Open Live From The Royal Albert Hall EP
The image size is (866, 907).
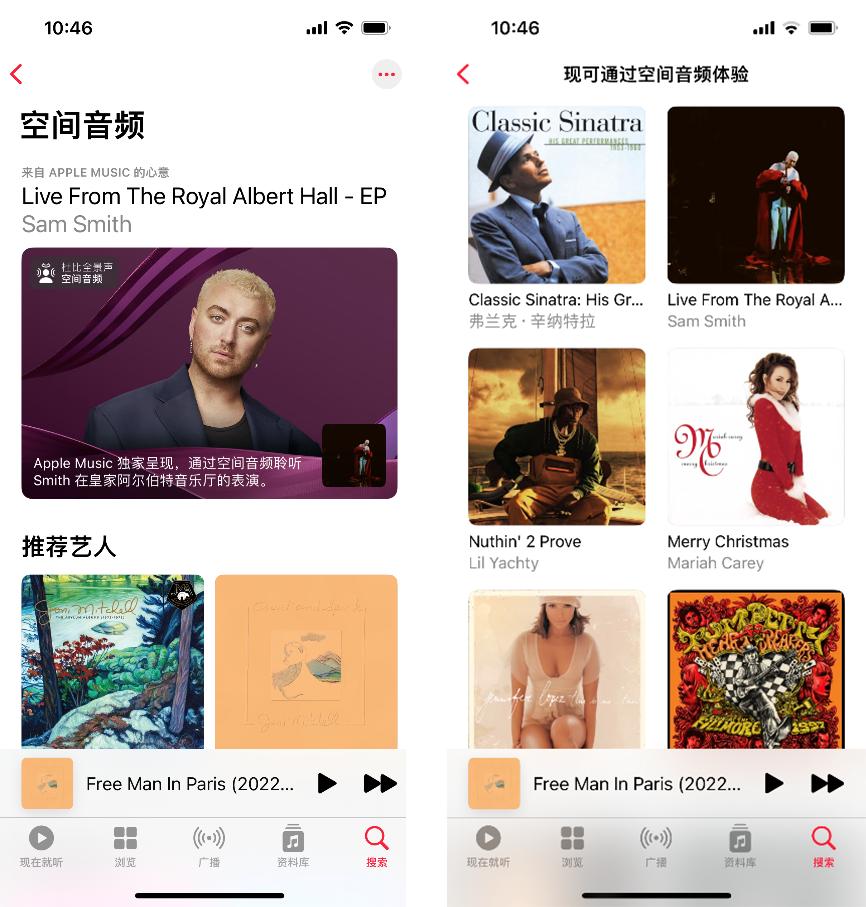click(756, 195)
